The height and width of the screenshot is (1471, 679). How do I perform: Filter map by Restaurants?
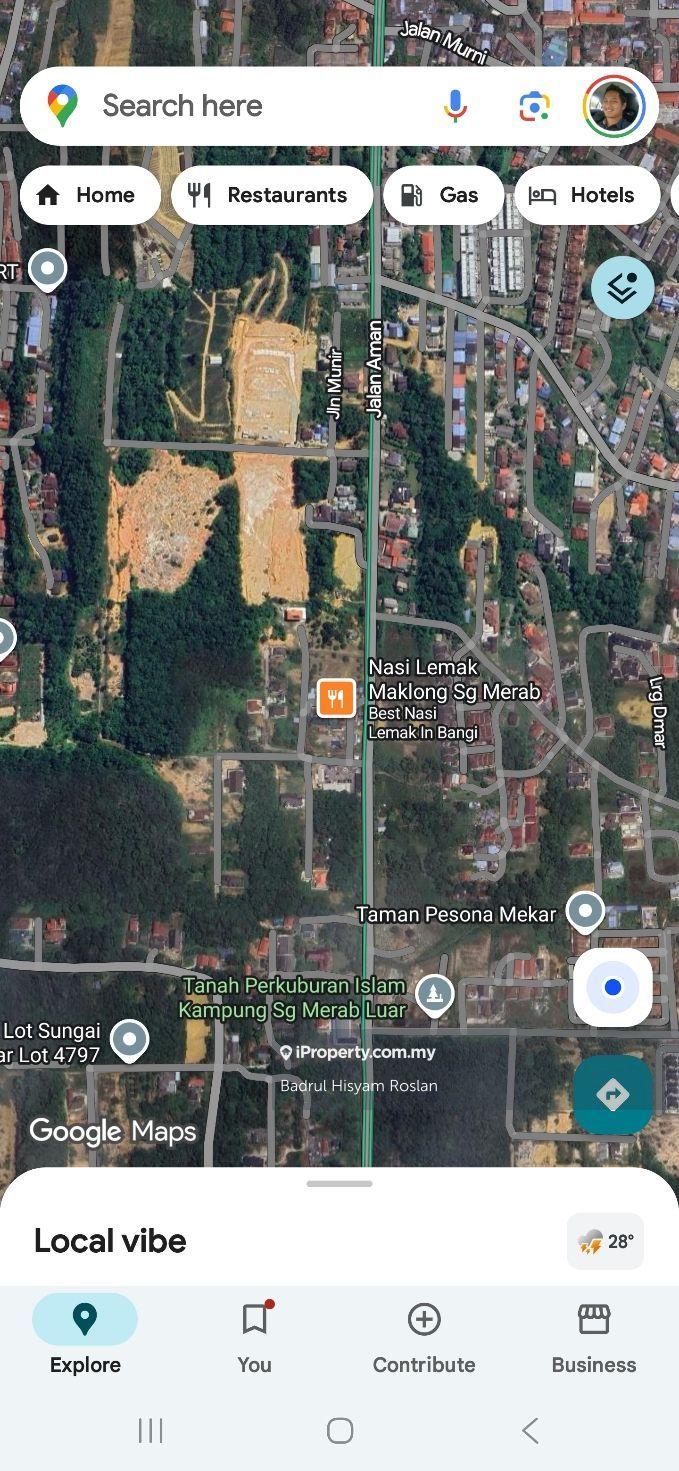(x=272, y=195)
